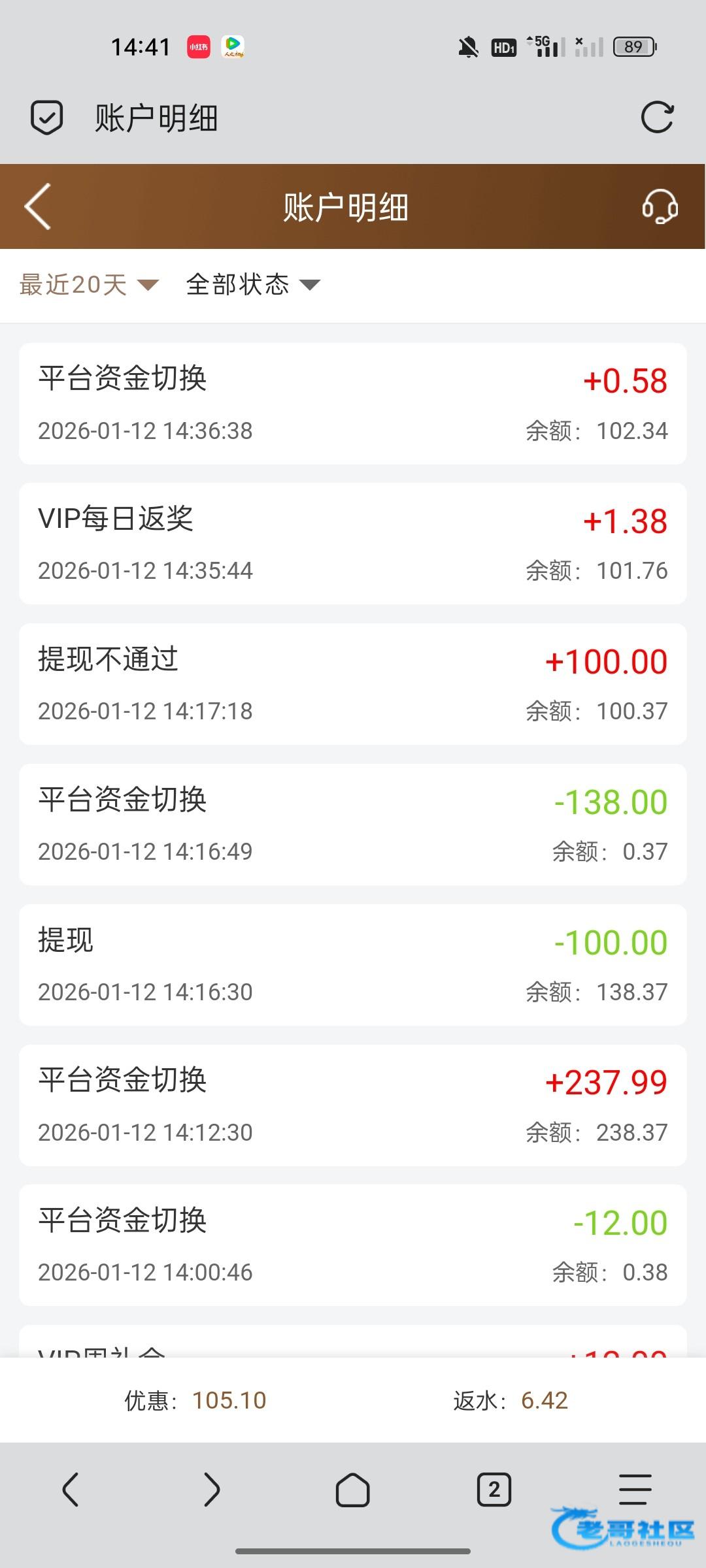Refresh the page with the reload icon
This screenshot has width=706, height=1568.
click(656, 118)
